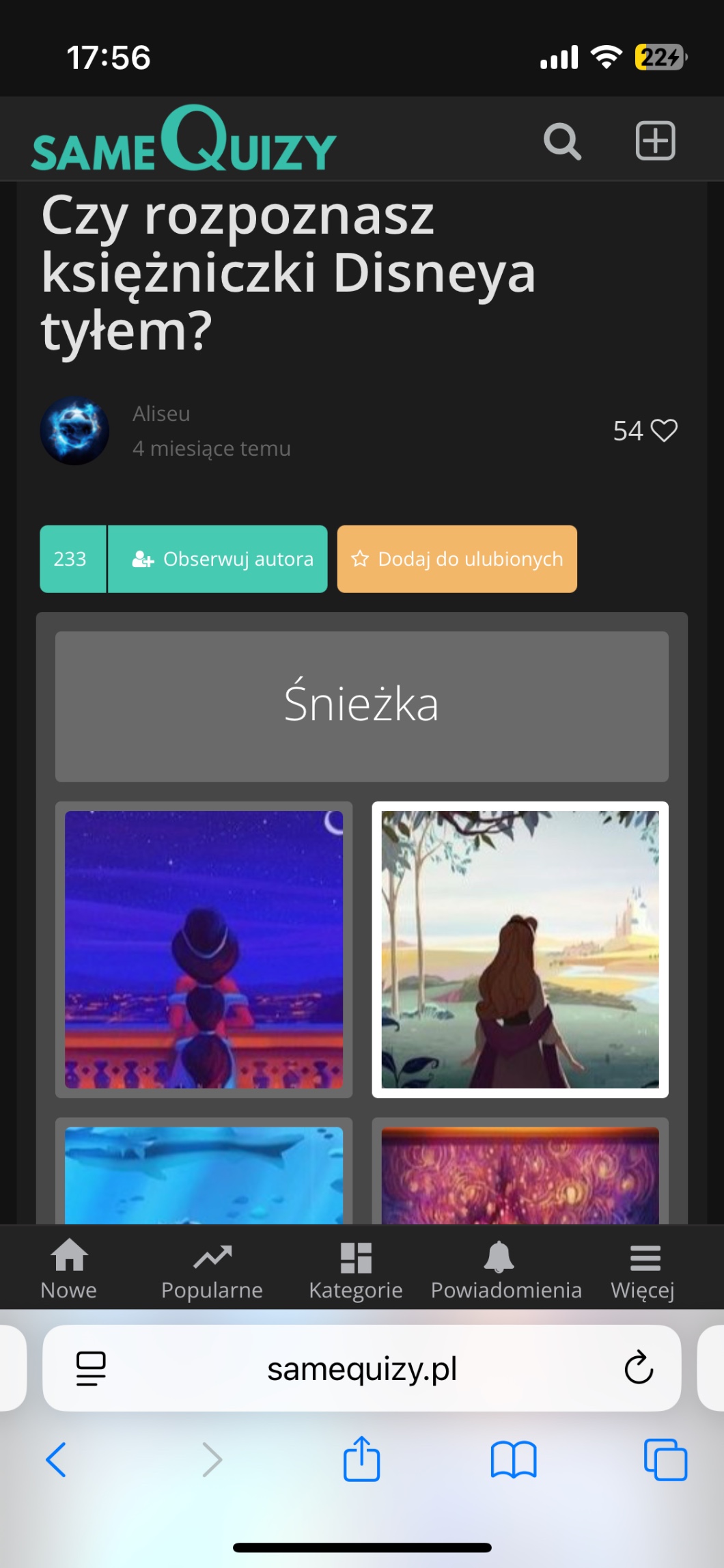Tap the plus icon to create a quiz
The width and height of the screenshot is (724, 1568).
[x=655, y=141]
